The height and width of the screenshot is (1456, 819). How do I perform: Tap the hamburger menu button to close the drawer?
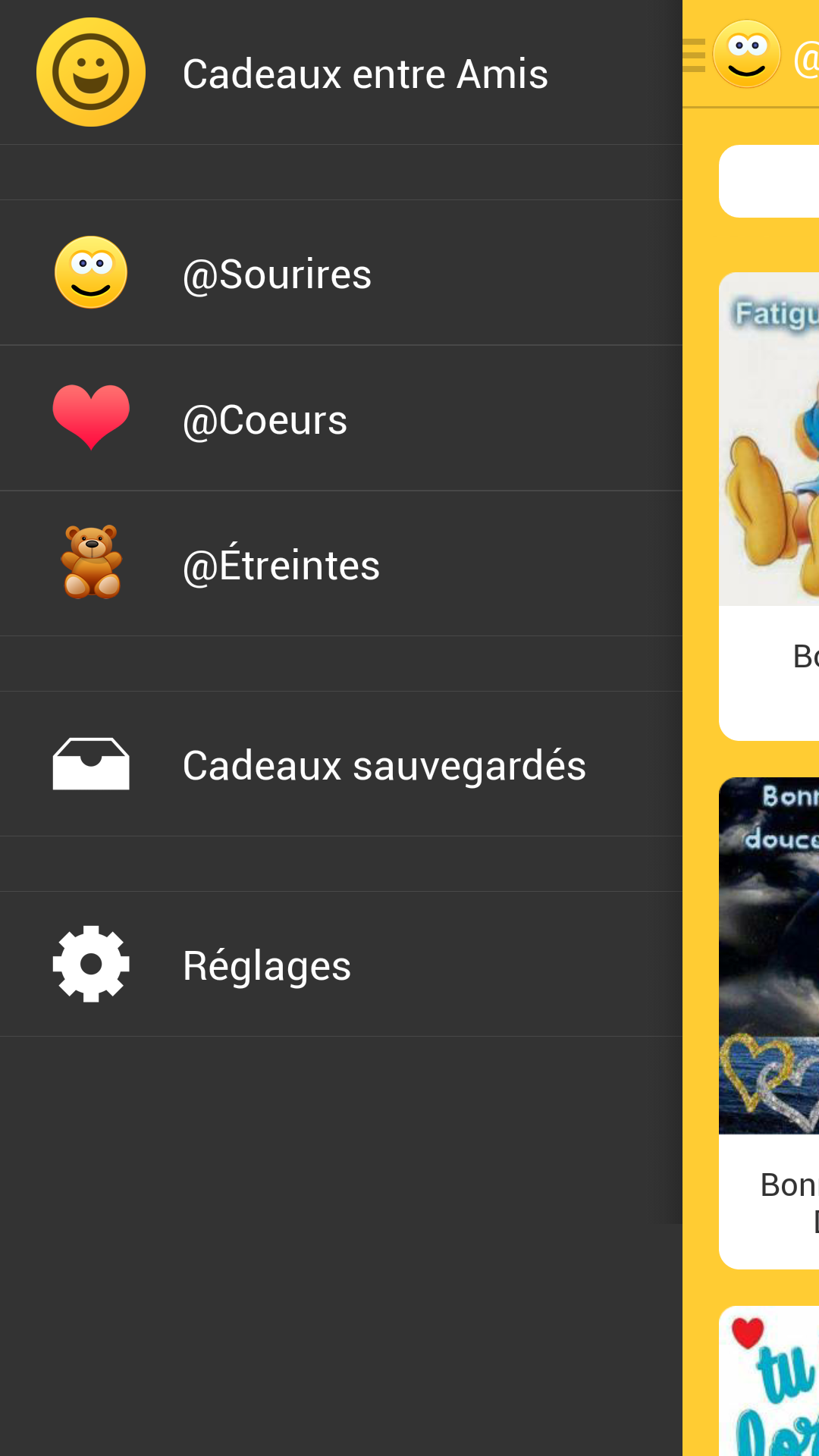point(694,55)
